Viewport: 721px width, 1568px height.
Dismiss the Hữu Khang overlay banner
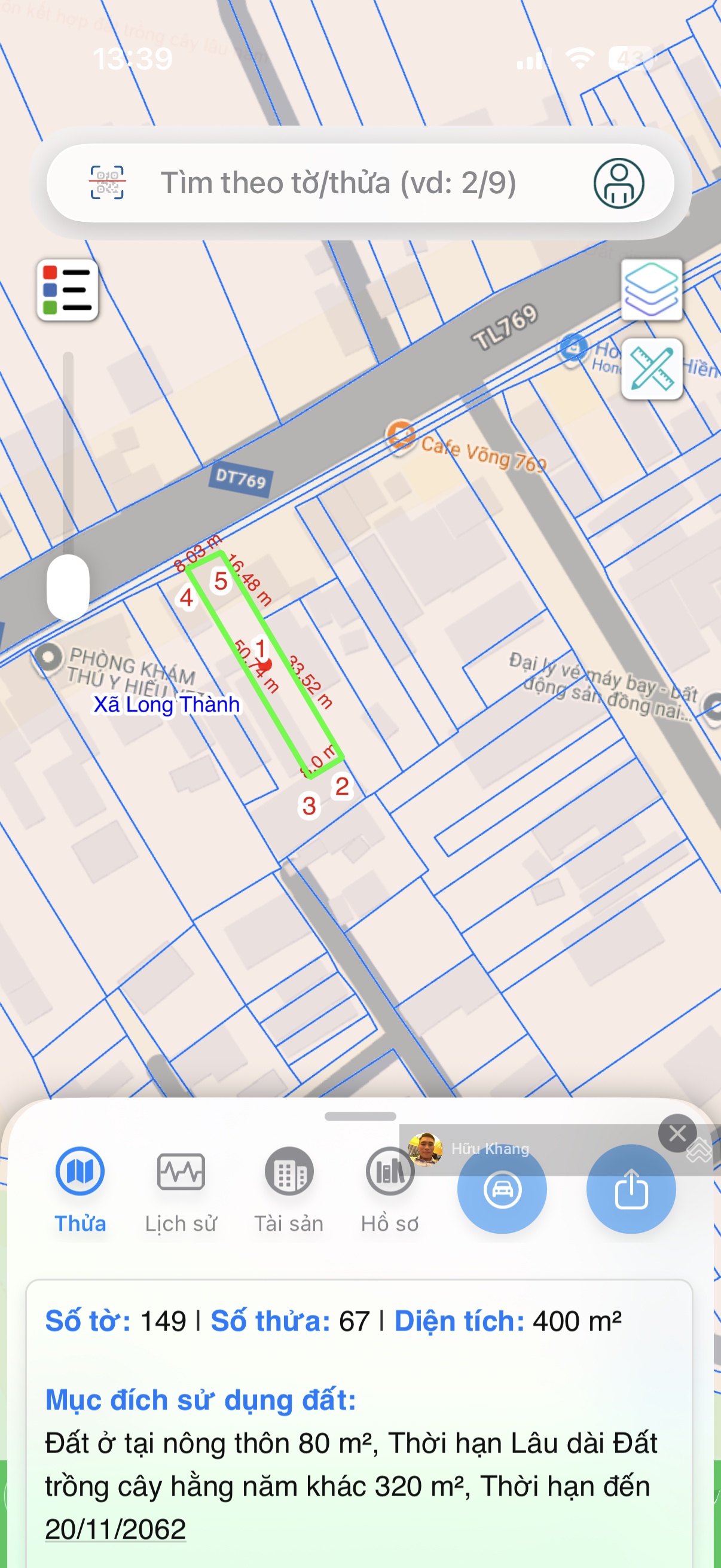pos(677,1133)
